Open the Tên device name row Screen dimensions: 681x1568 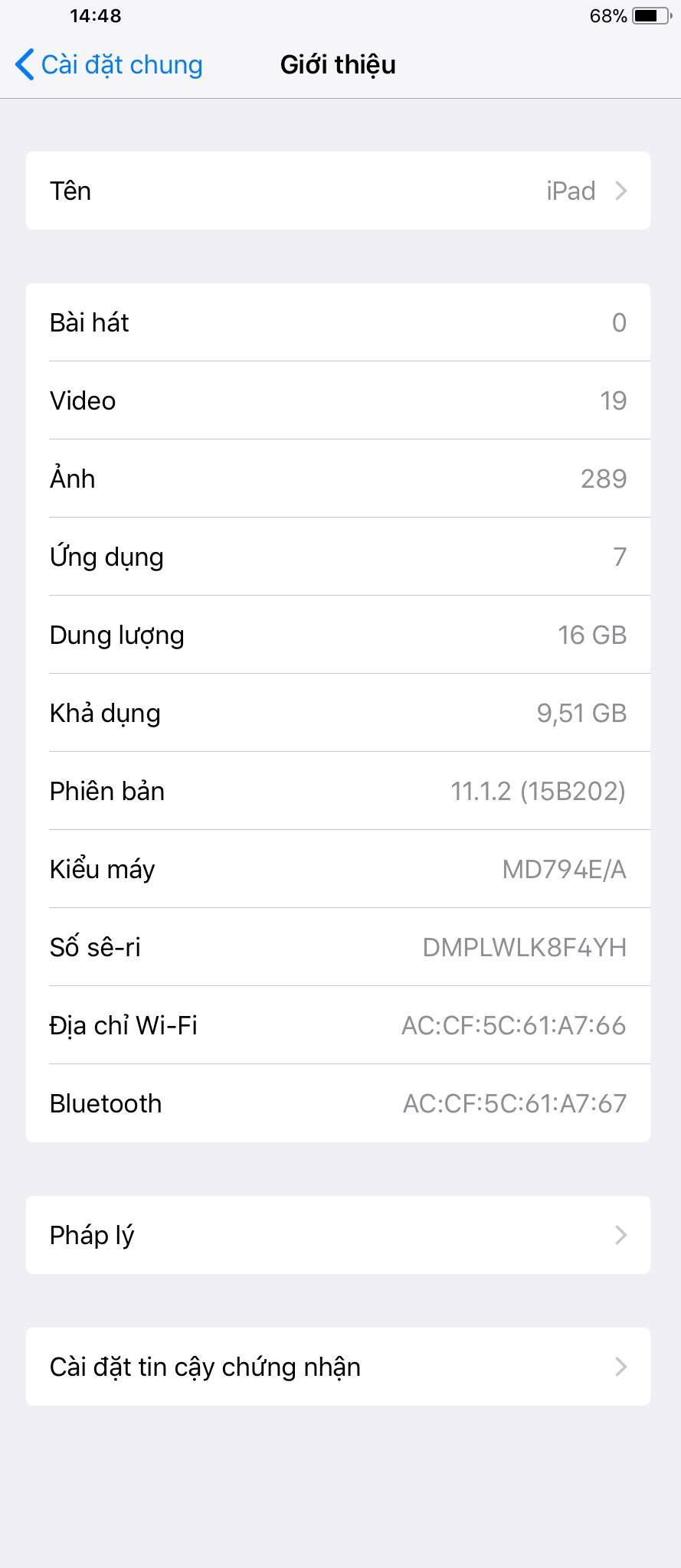pos(338,191)
